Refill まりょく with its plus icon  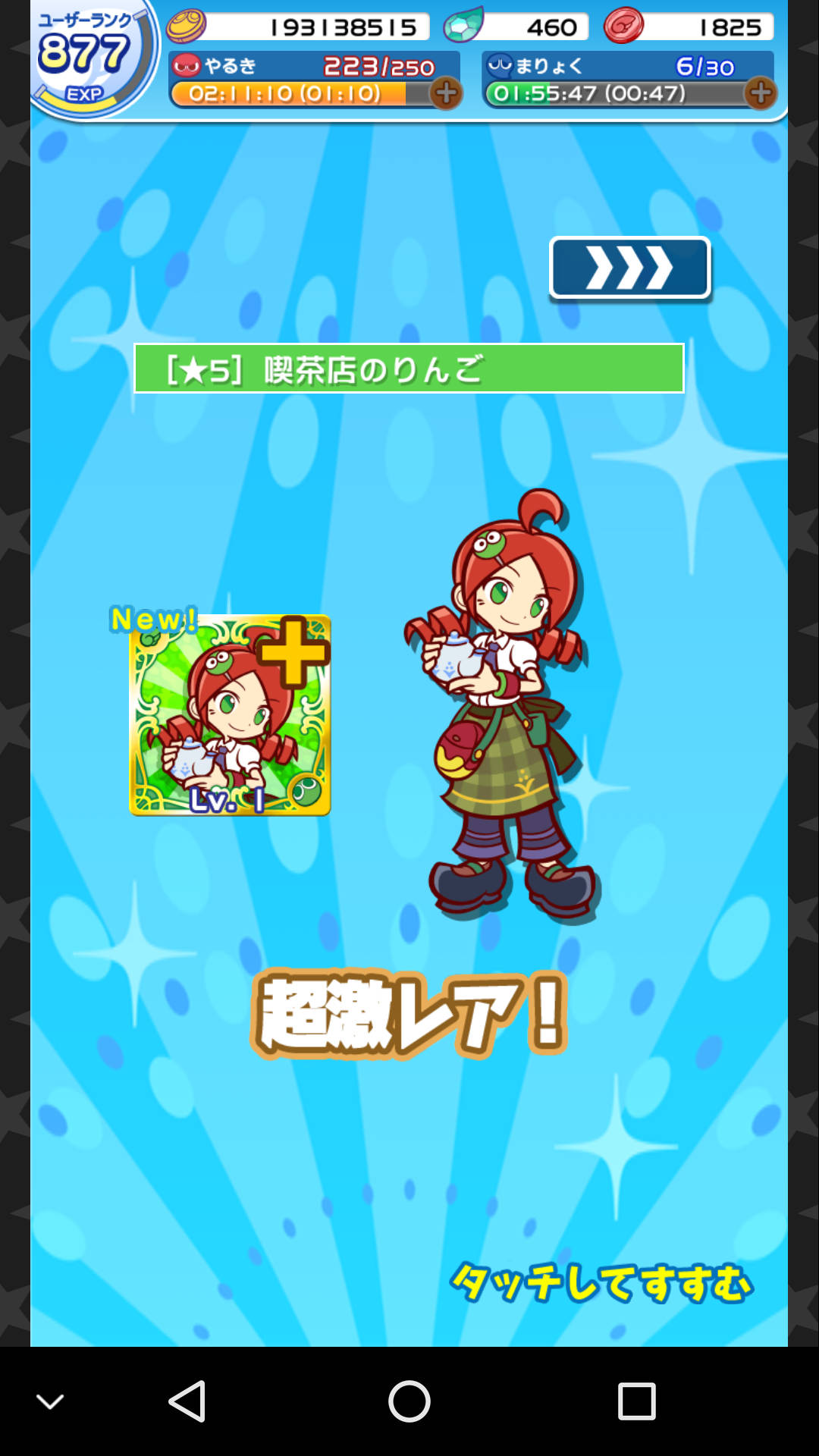point(760,93)
